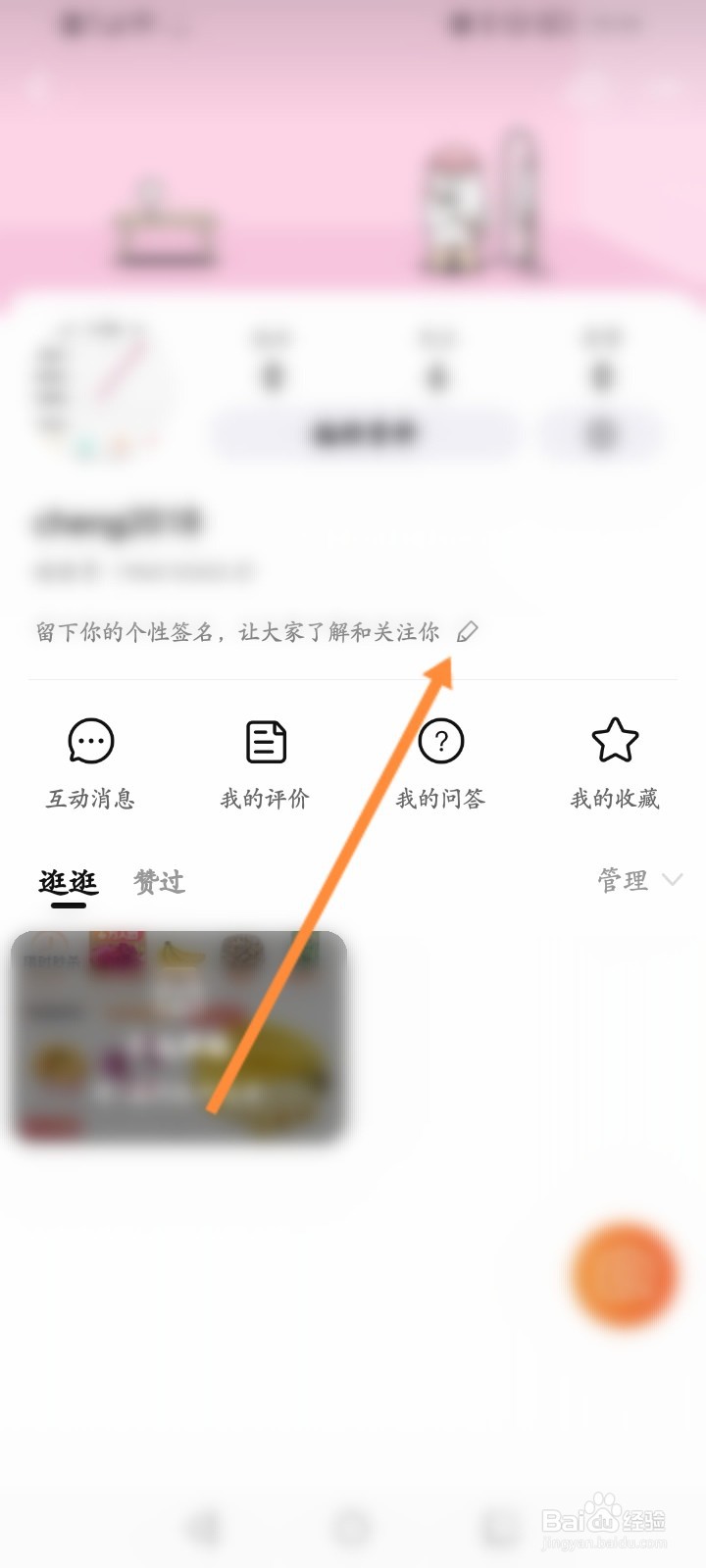This screenshot has height=1568, width=706.
Task: Expand the 管理 dropdown chevron
Action: (675, 880)
